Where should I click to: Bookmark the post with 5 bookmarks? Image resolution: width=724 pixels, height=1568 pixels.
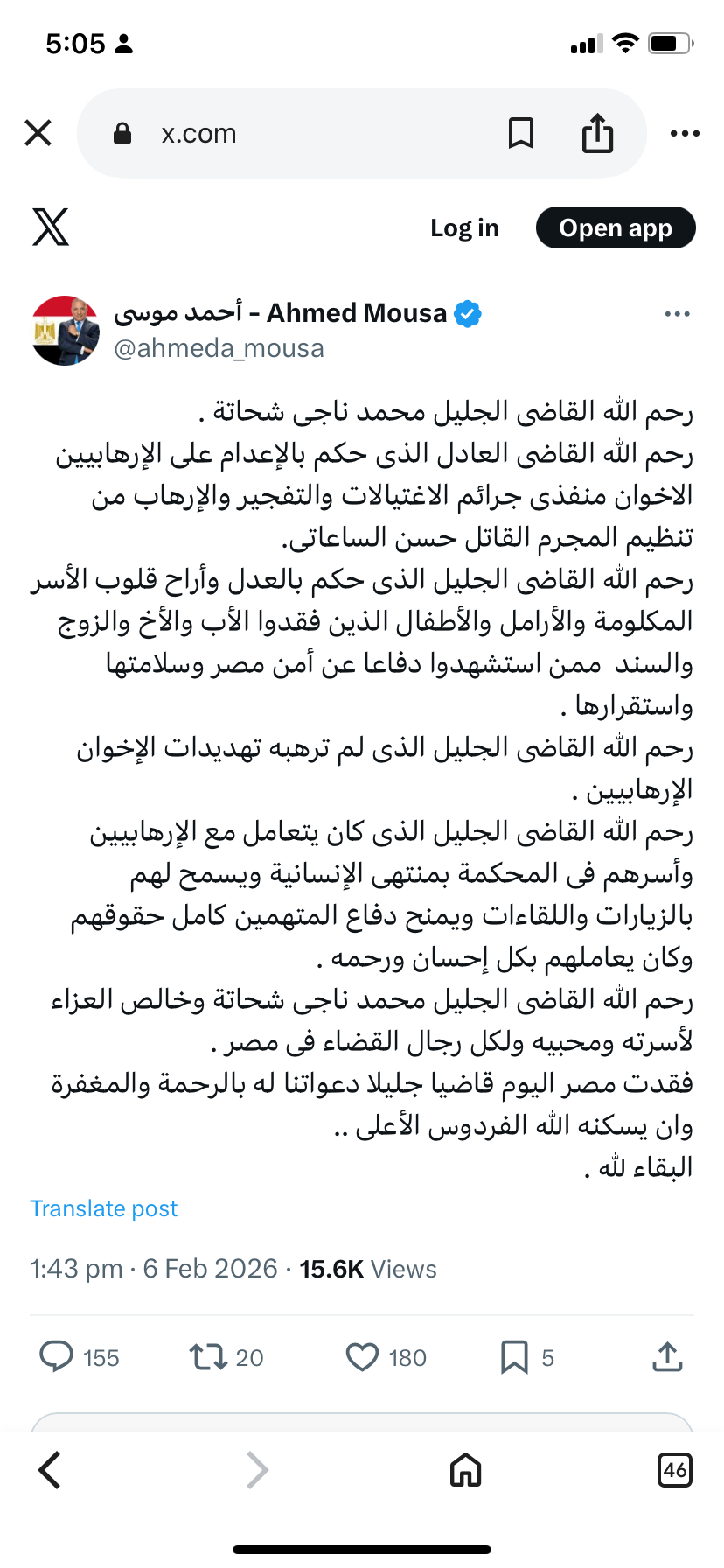click(x=514, y=1356)
